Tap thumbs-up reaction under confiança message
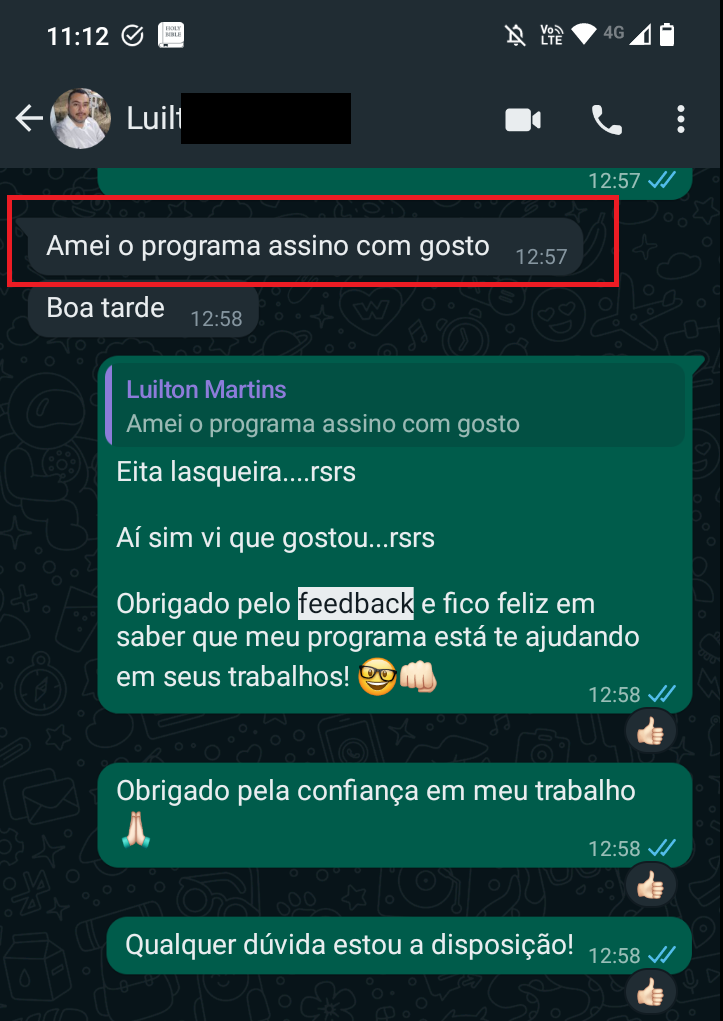The width and height of the screenshot is (723, 1021). (651, 886)
